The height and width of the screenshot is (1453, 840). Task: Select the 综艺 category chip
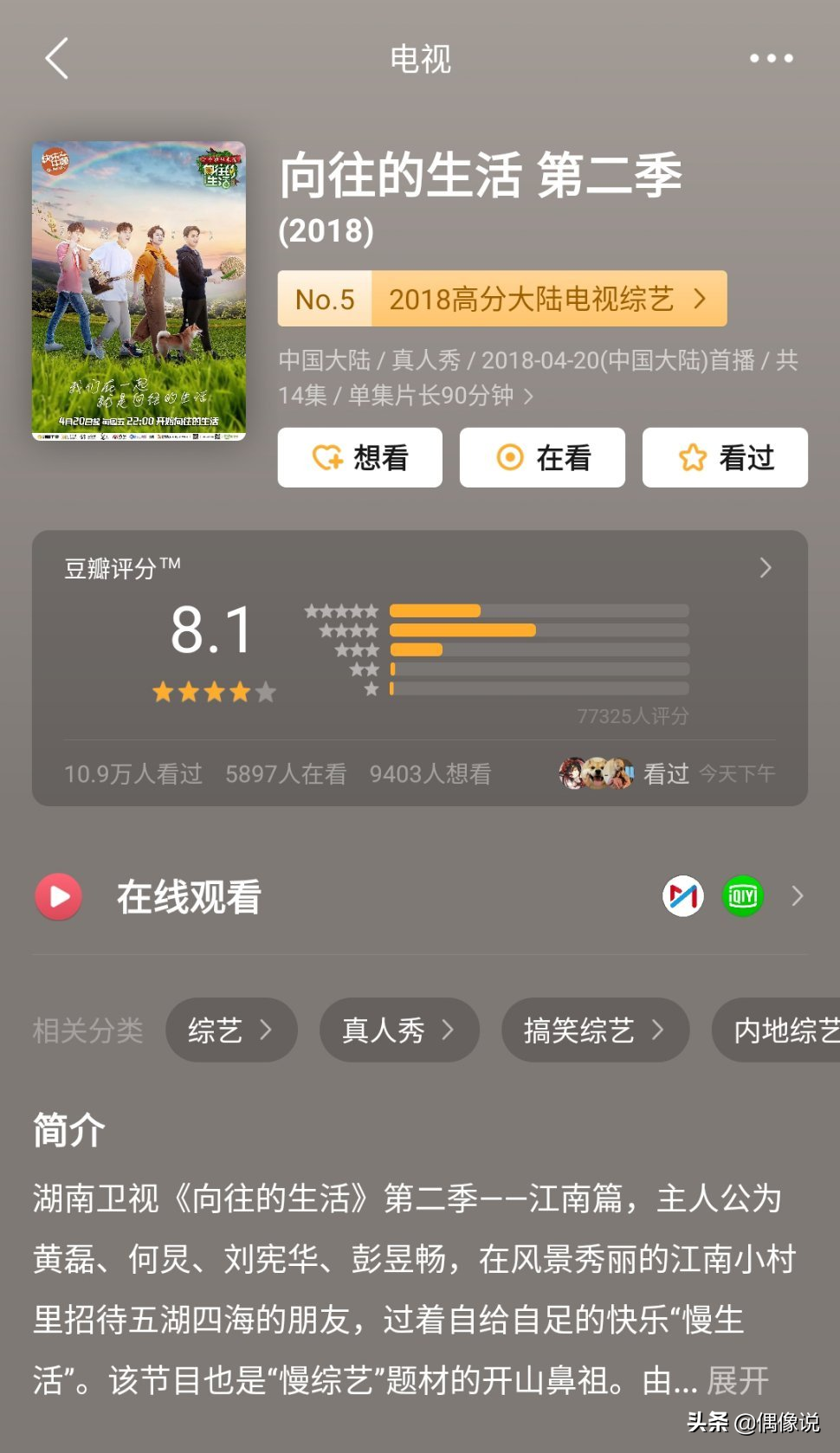pos(230,1030)
